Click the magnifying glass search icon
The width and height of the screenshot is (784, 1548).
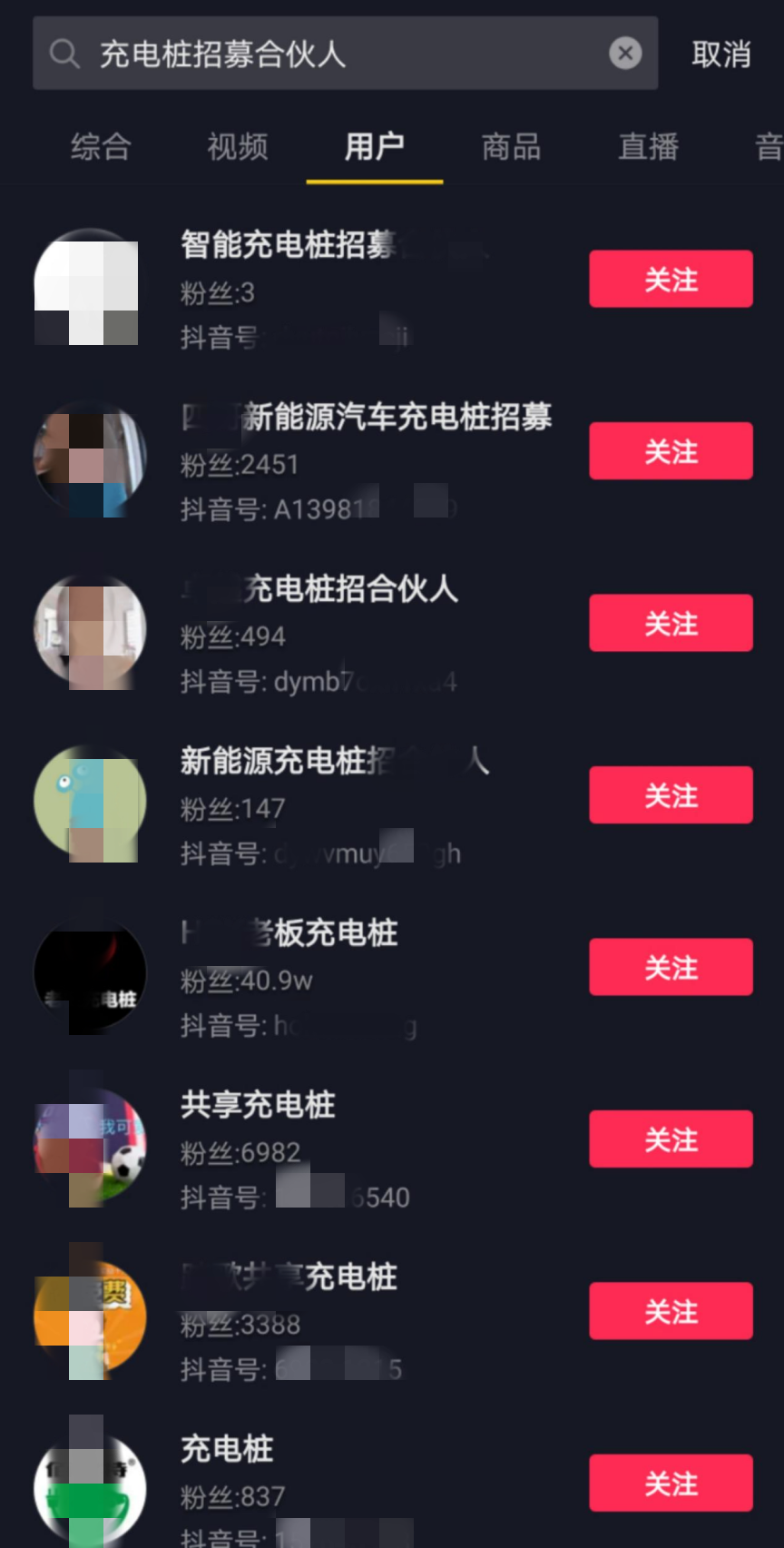point(64,53)
